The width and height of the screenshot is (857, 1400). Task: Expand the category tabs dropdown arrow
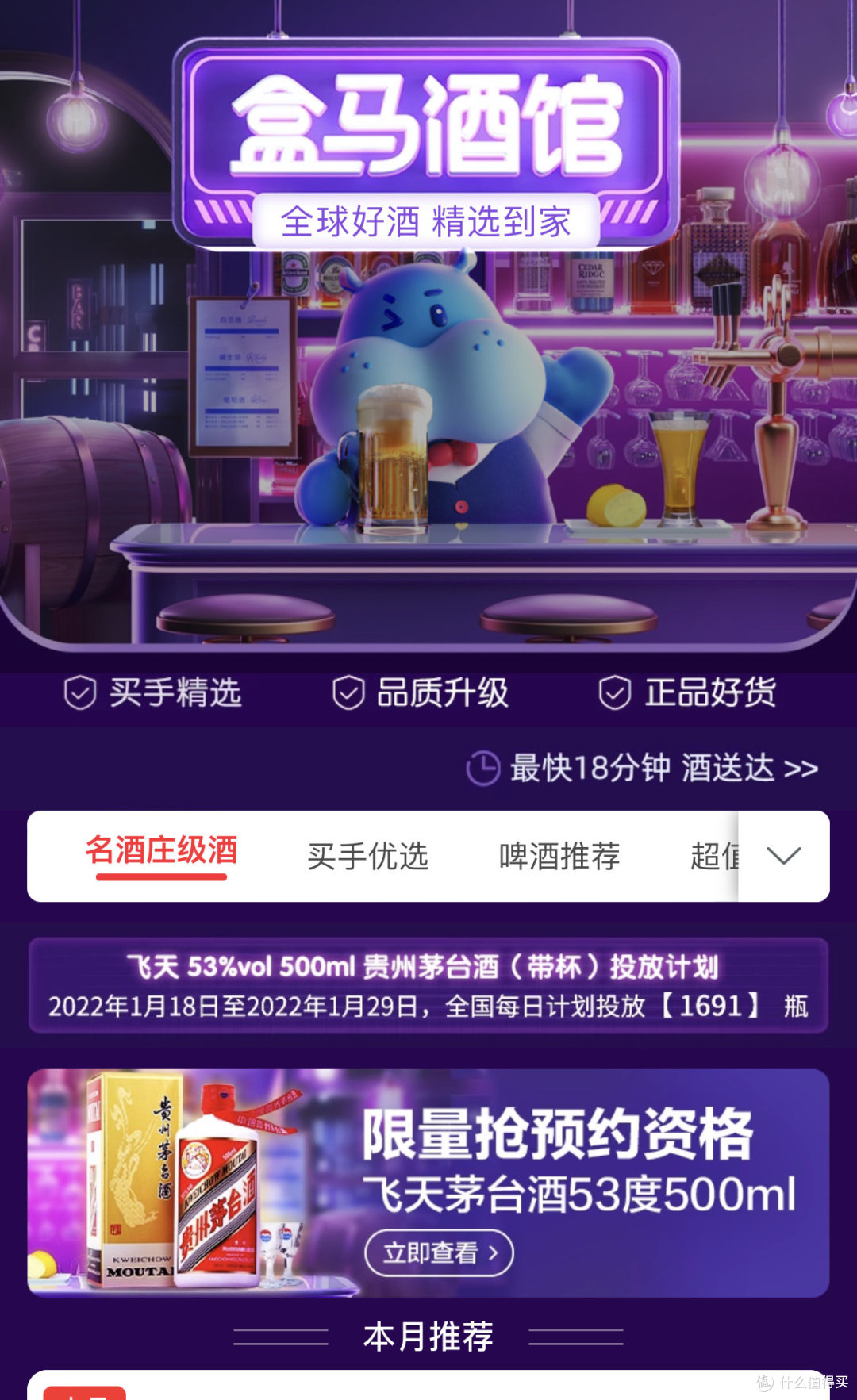(783, 857)
